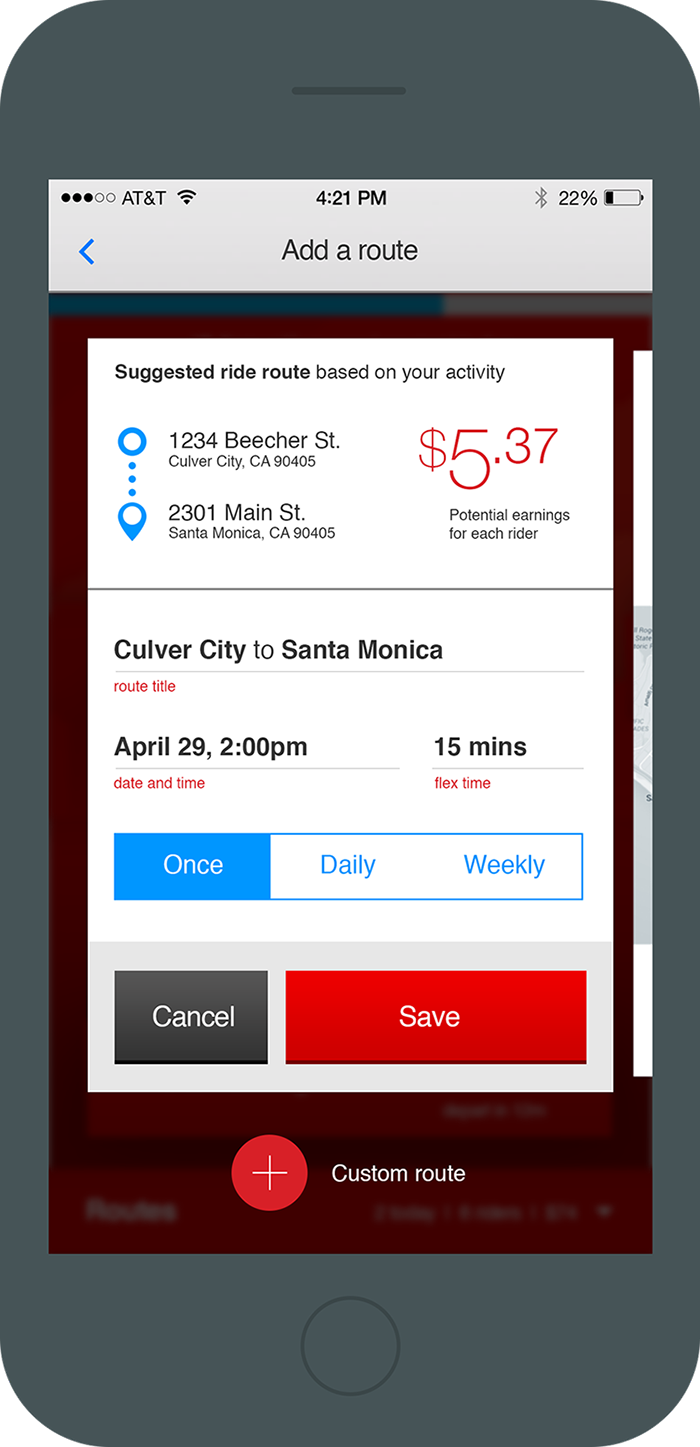This screenshot has width=700, height=1447.
Task: Change the date and time field
Action: coord(256,748)
